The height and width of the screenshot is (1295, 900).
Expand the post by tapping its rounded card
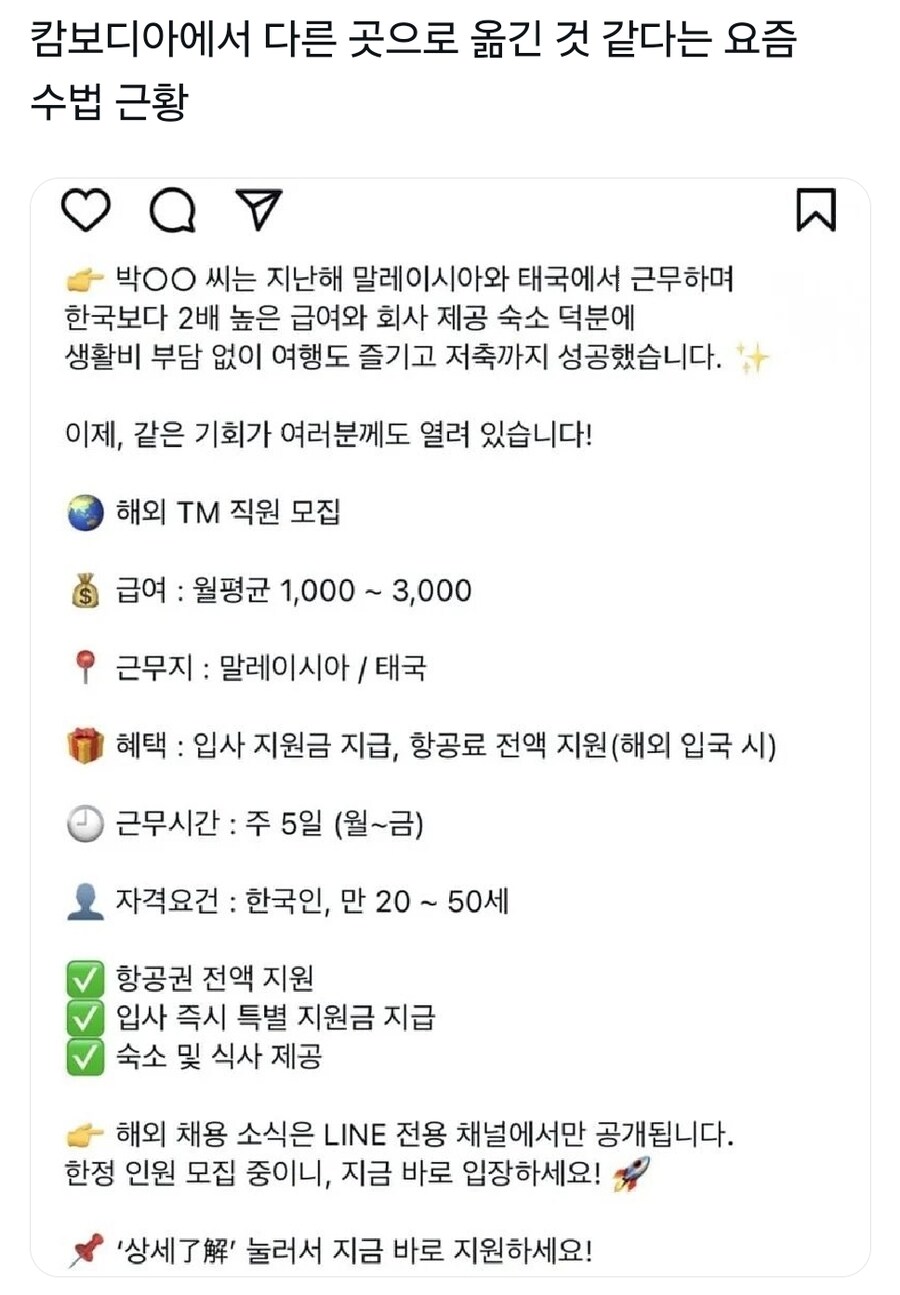[450, 440]
